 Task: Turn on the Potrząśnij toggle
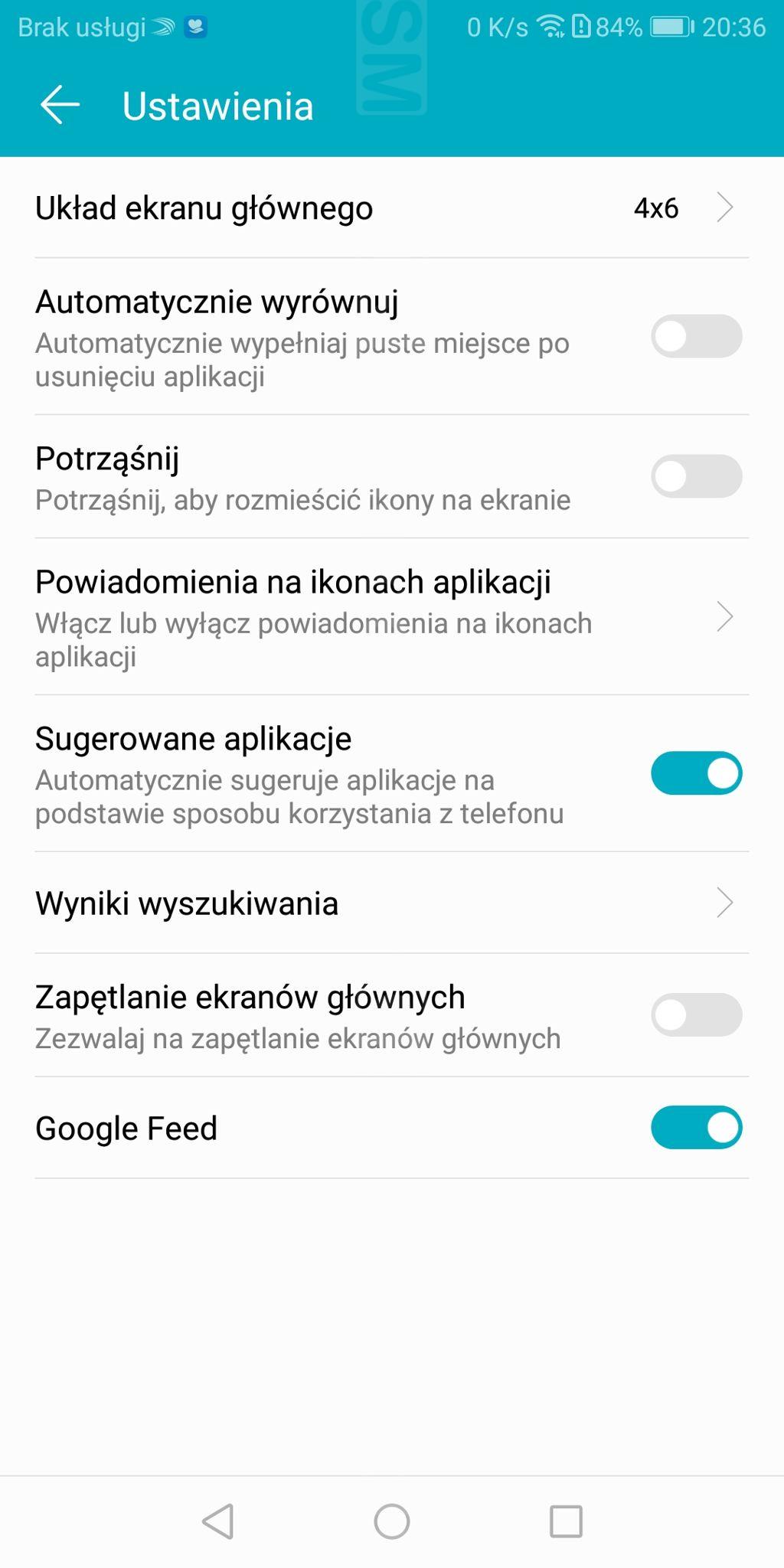pyautogui.click(x=696, y=476)
